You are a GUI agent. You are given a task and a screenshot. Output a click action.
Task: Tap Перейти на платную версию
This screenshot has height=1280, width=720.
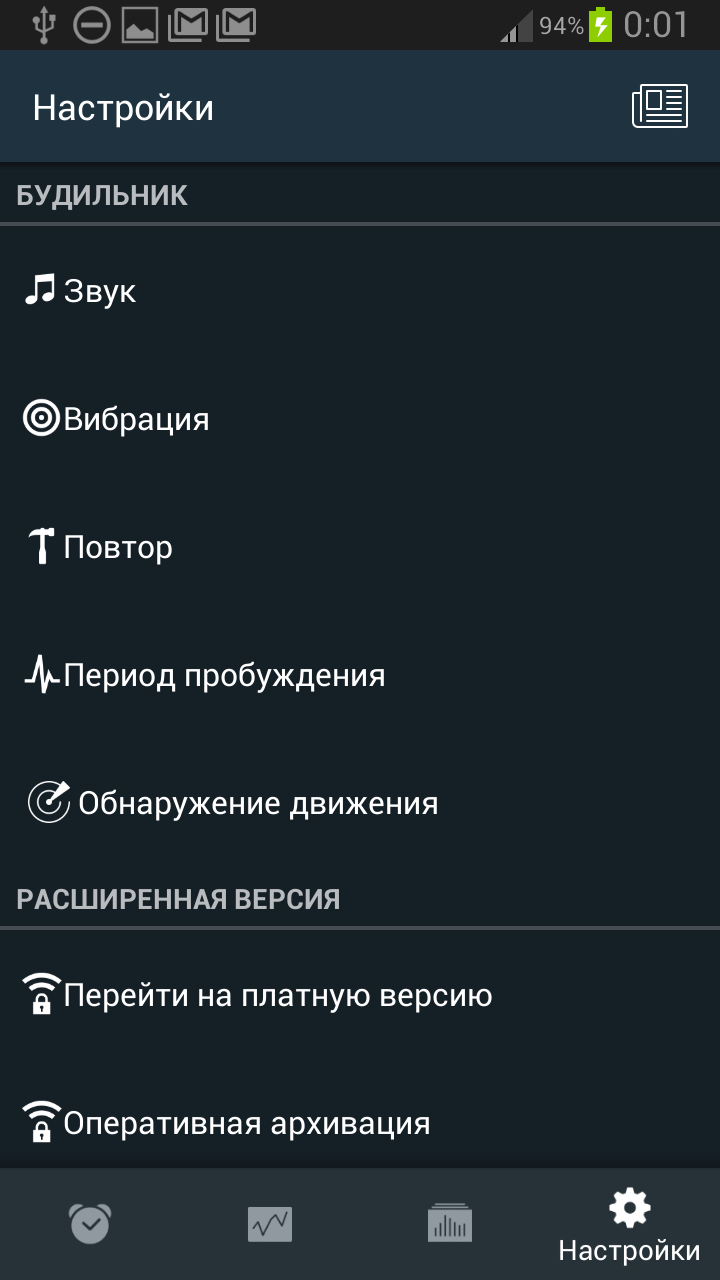pyautogui.click(x=360, y=995)
